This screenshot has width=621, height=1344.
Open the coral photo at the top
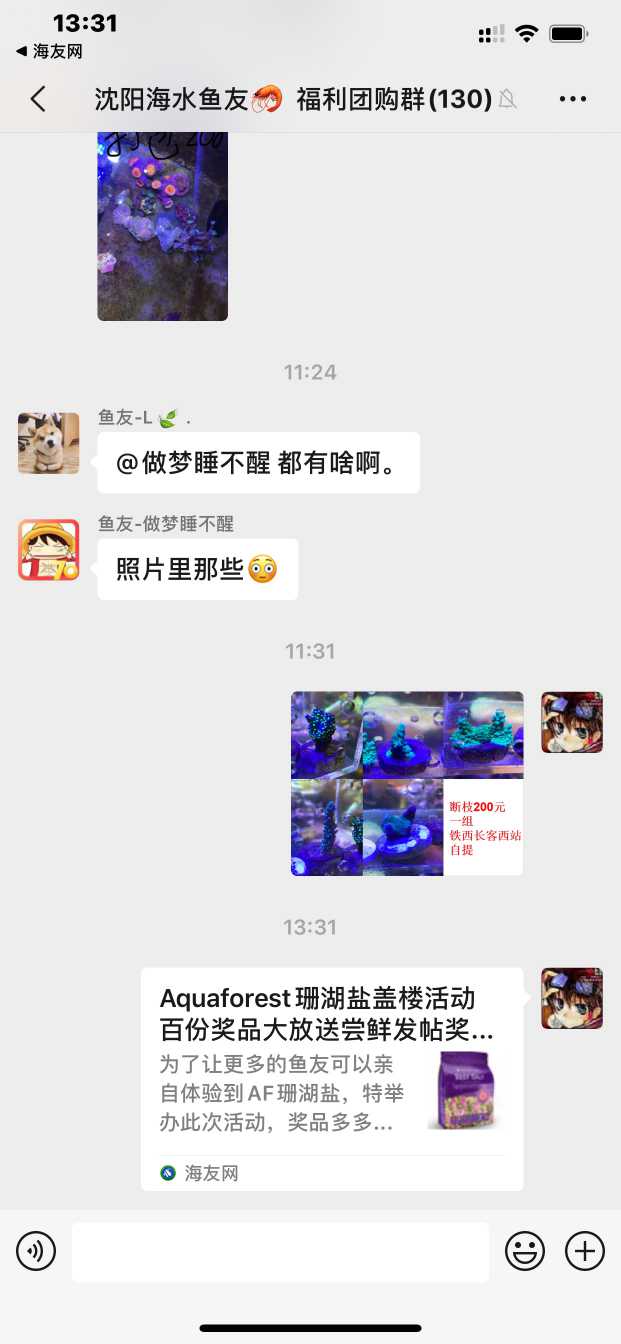pyautogui.click(x=162, y=225)
